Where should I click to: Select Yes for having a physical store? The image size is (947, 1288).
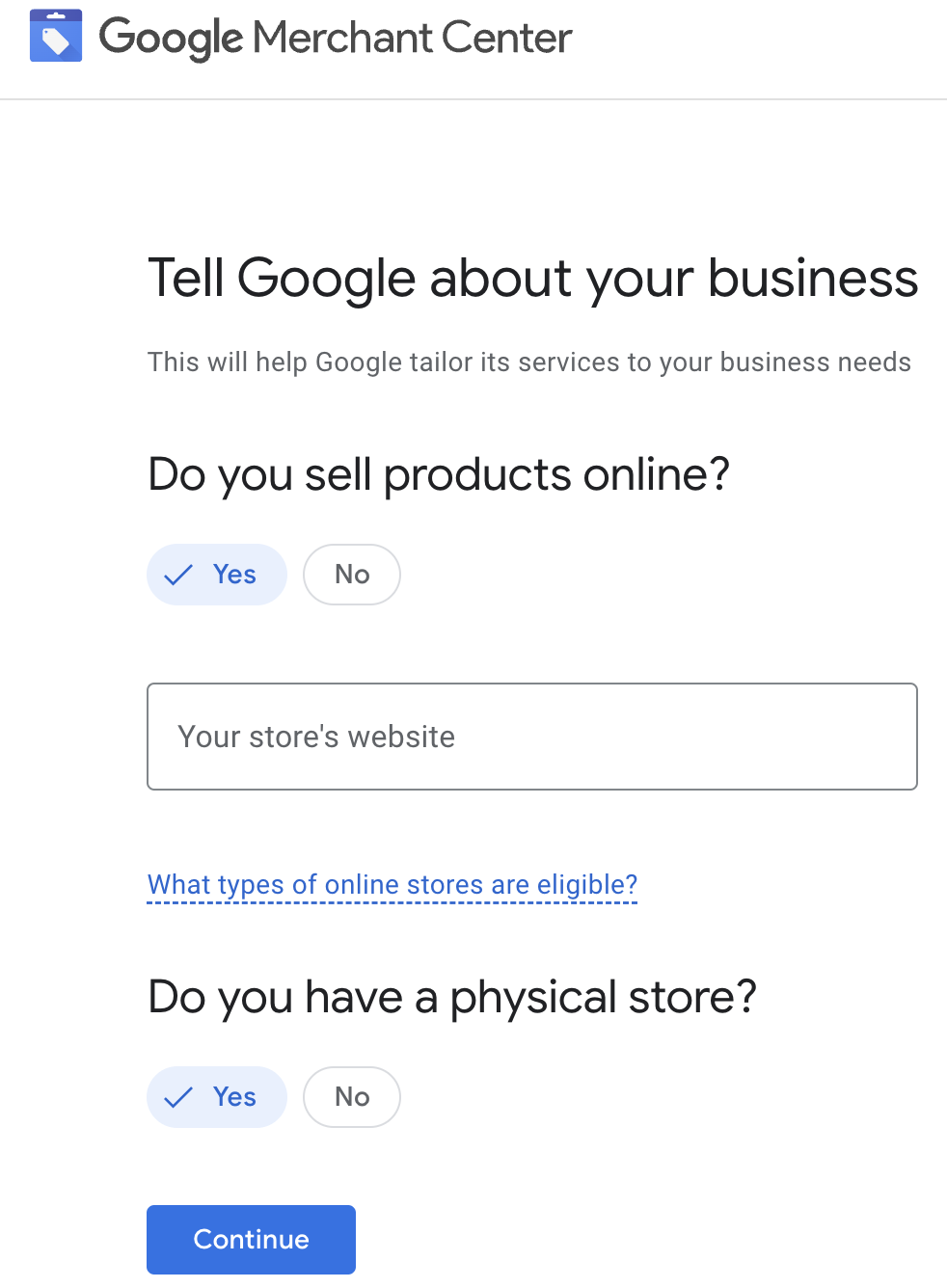216,1097
